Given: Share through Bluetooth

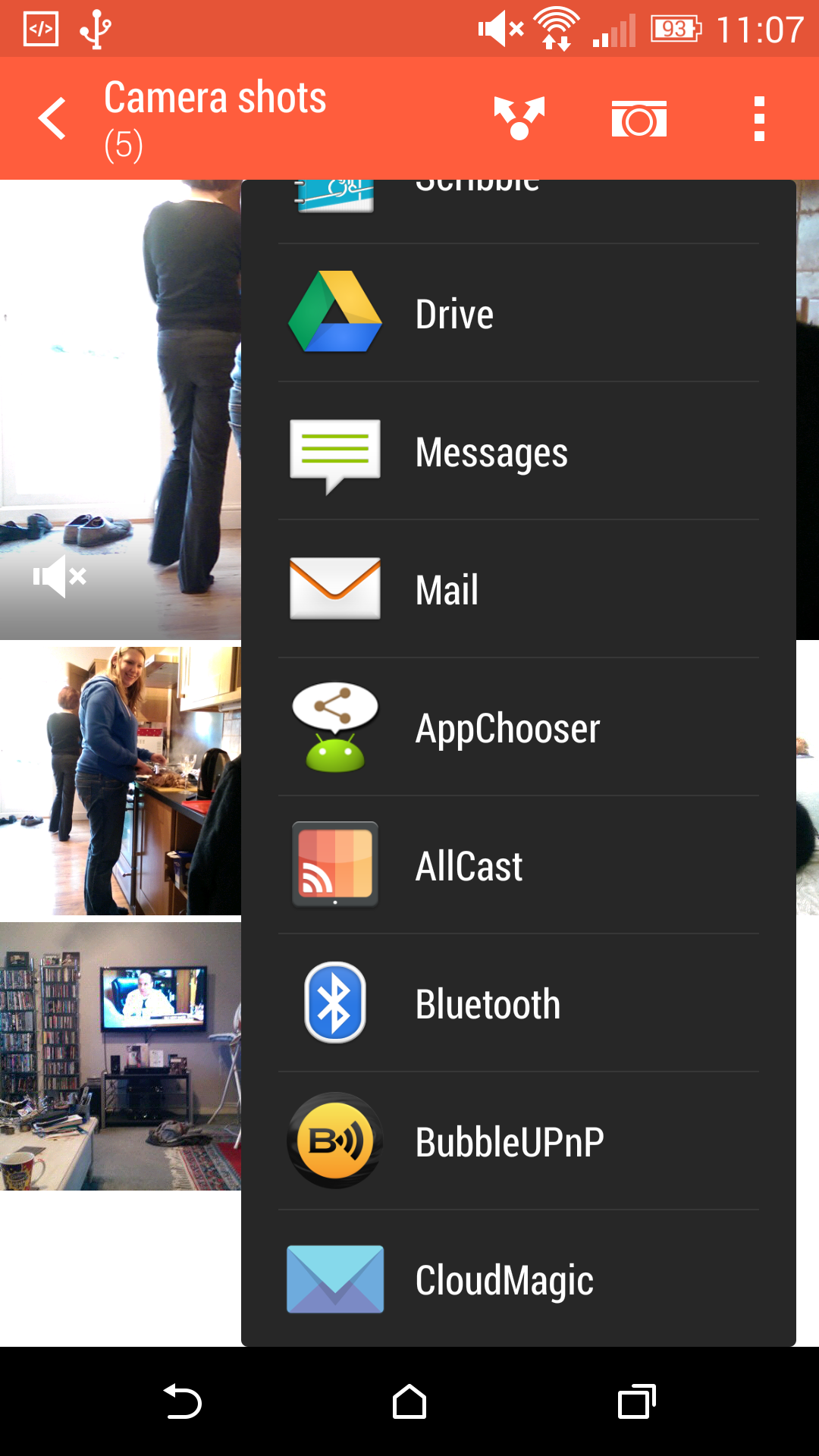Looking at the screenshot, I should pos(519,1003).
